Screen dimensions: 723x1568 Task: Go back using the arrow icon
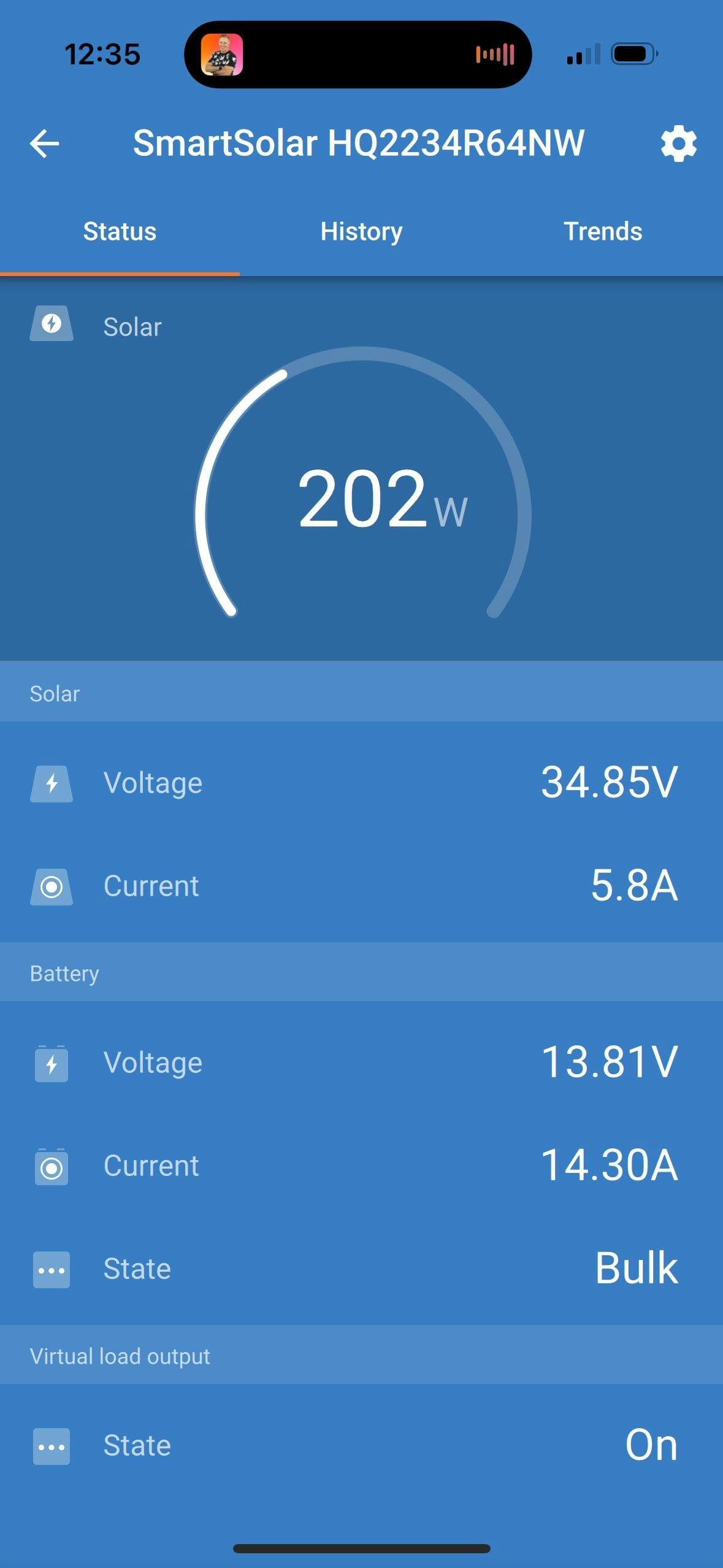point(45,144)
